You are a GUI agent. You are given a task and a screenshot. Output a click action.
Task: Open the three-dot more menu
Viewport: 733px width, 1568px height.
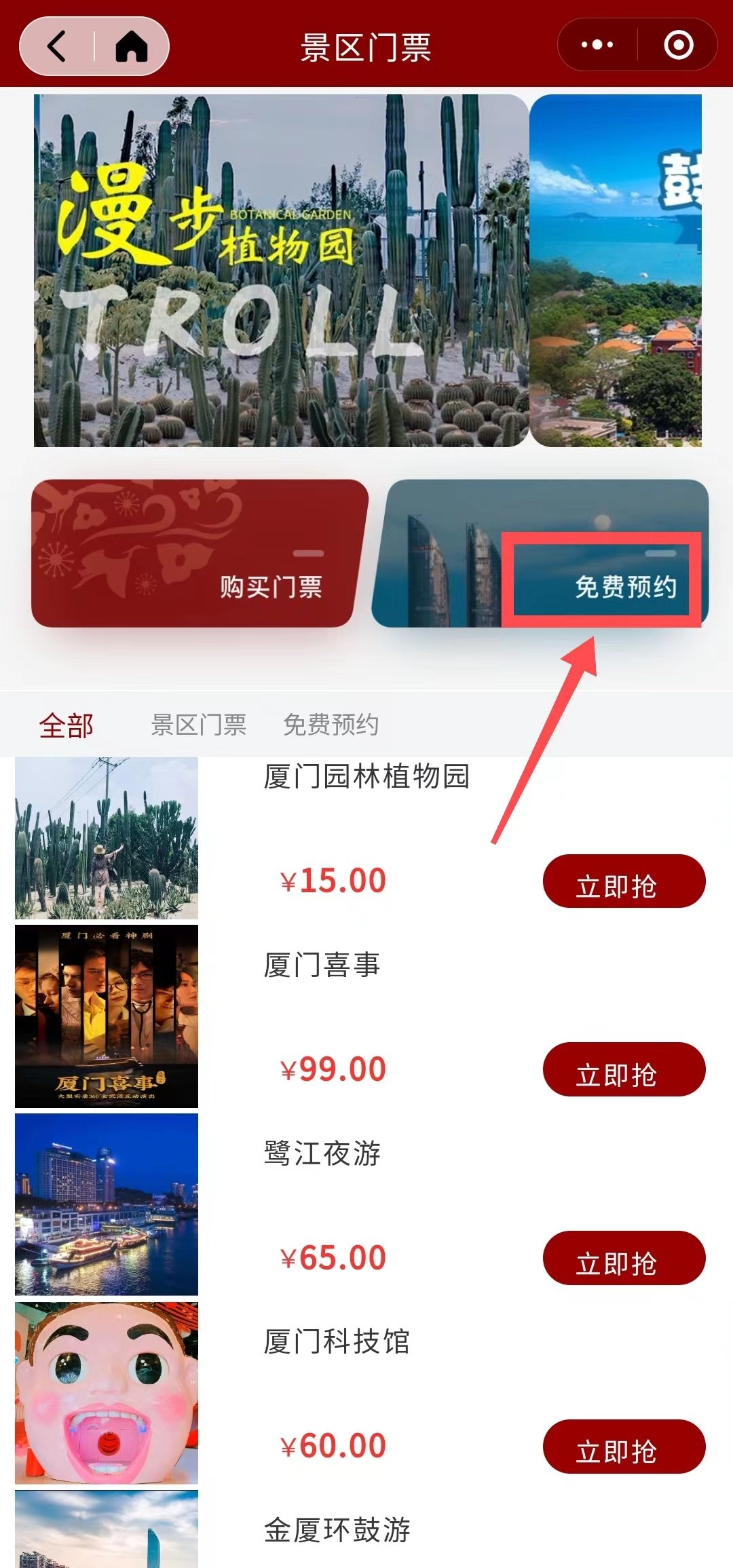[597, 45]
